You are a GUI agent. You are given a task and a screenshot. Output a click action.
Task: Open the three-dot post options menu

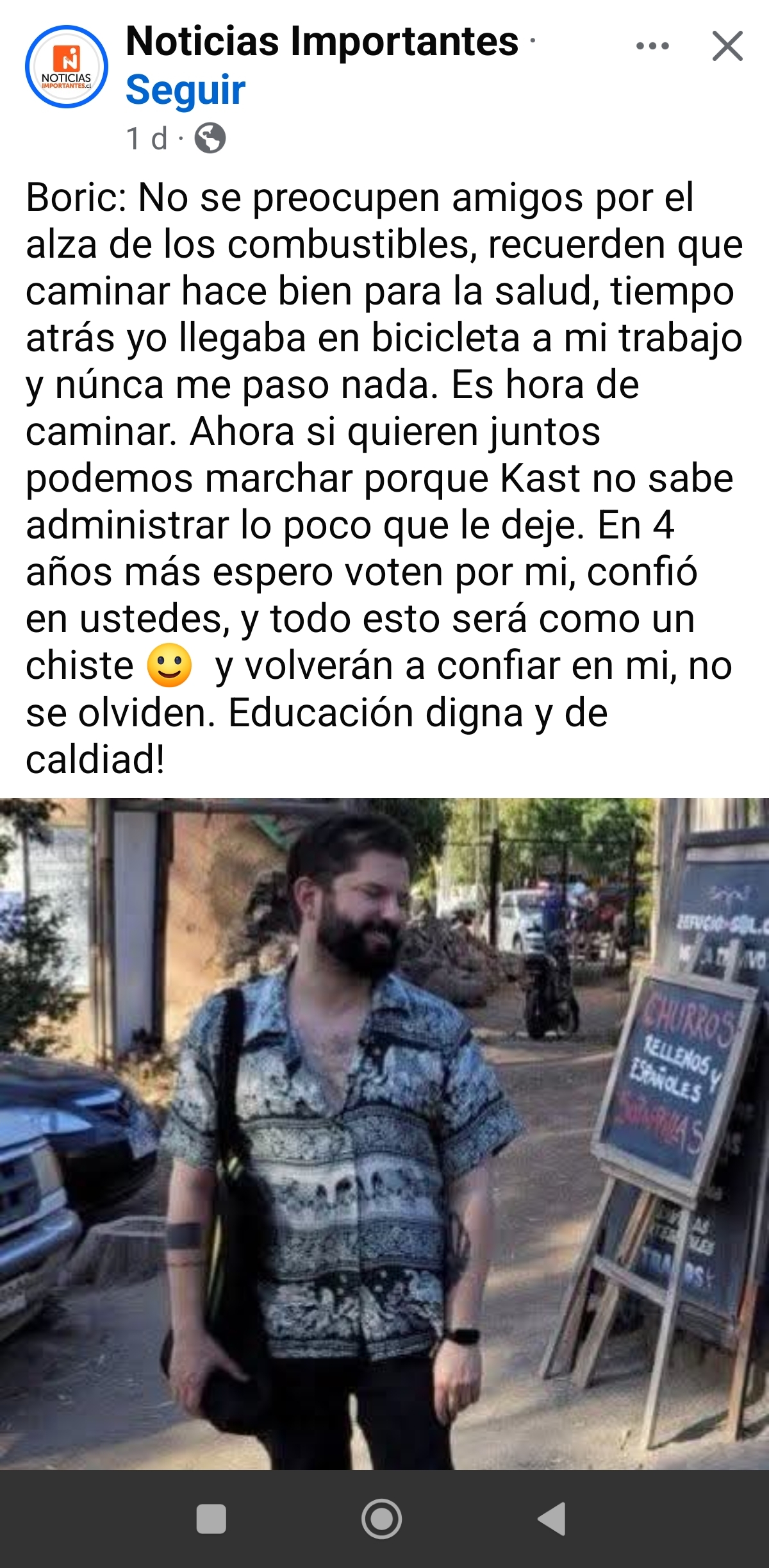pos(652,46)
